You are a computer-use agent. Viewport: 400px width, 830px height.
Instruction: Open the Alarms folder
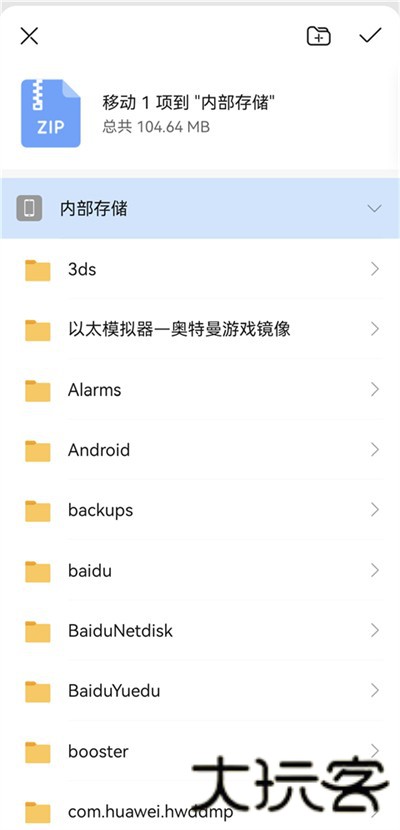[x=200, y=390]
